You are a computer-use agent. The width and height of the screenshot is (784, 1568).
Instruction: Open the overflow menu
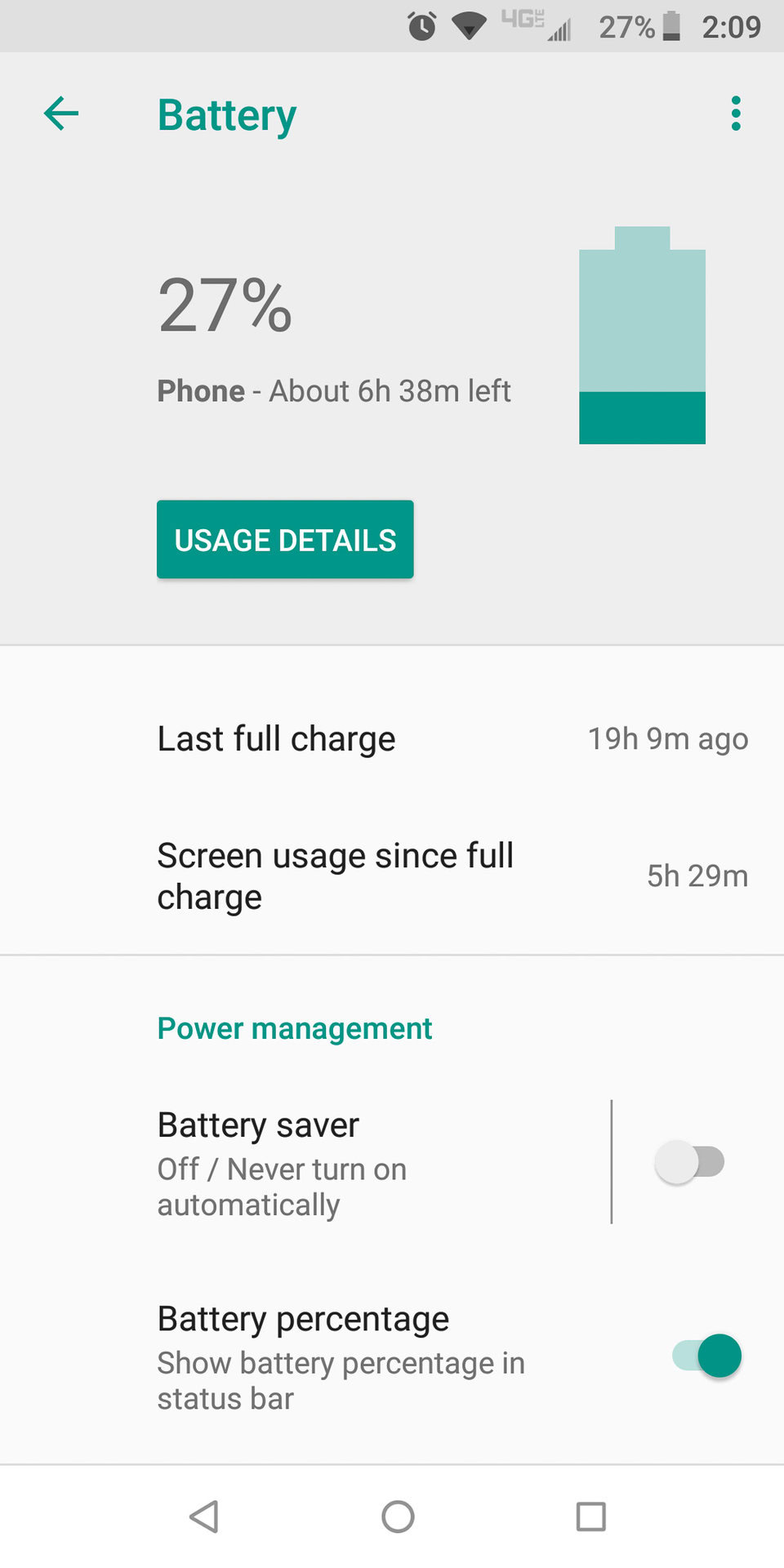click(736, 114)
